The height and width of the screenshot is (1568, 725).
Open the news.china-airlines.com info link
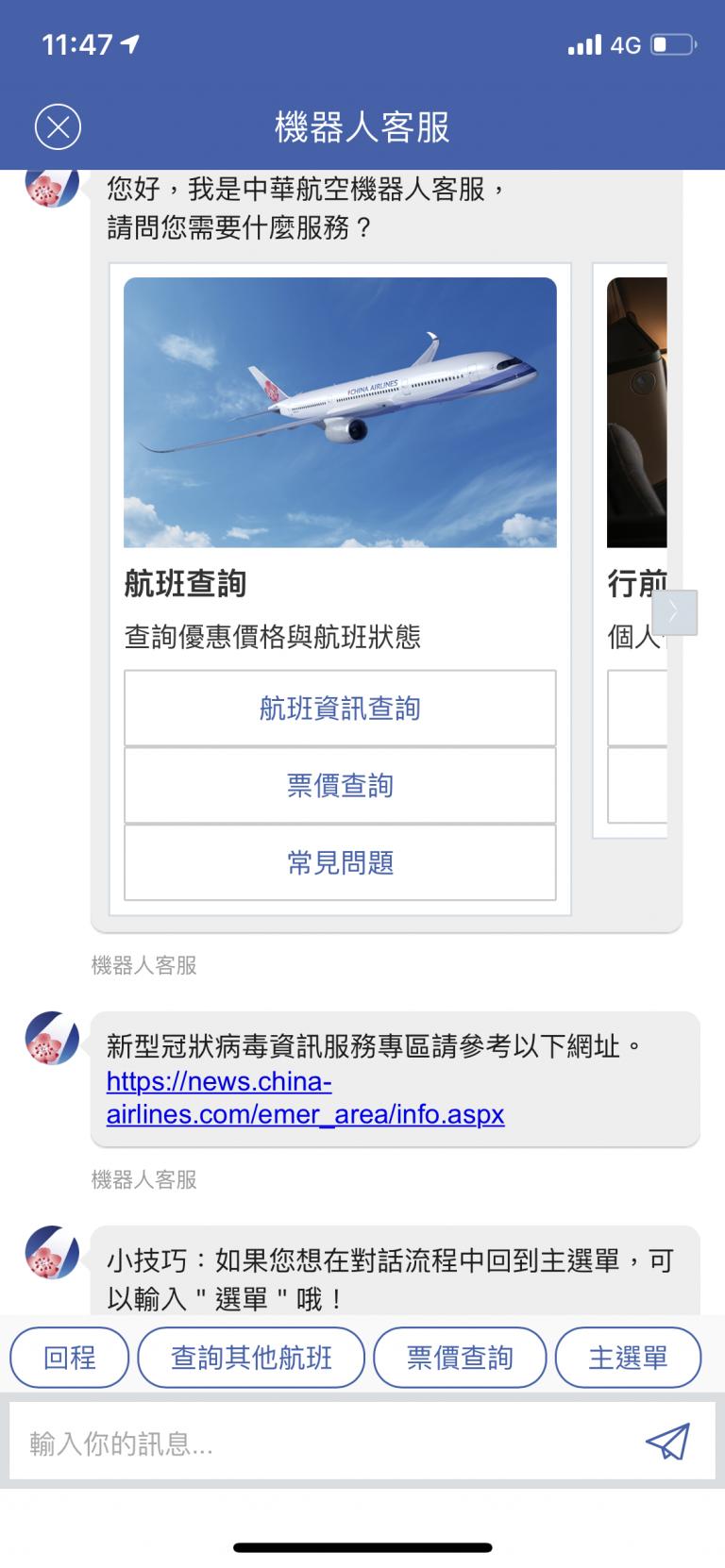coord(305,1098)
